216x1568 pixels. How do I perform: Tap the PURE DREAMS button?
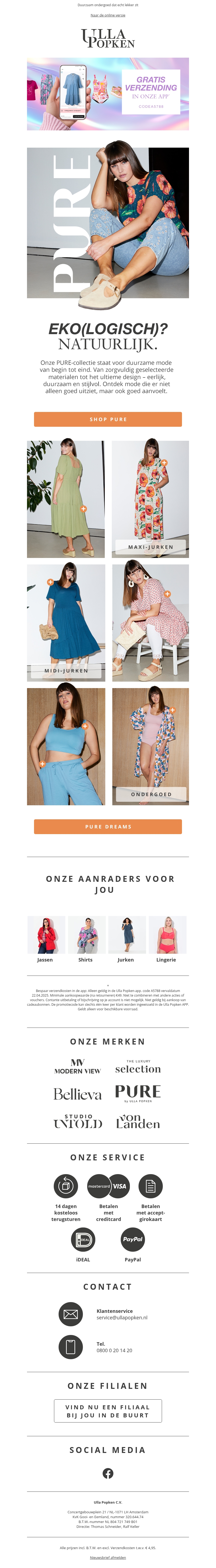click(x=108, y=827)
